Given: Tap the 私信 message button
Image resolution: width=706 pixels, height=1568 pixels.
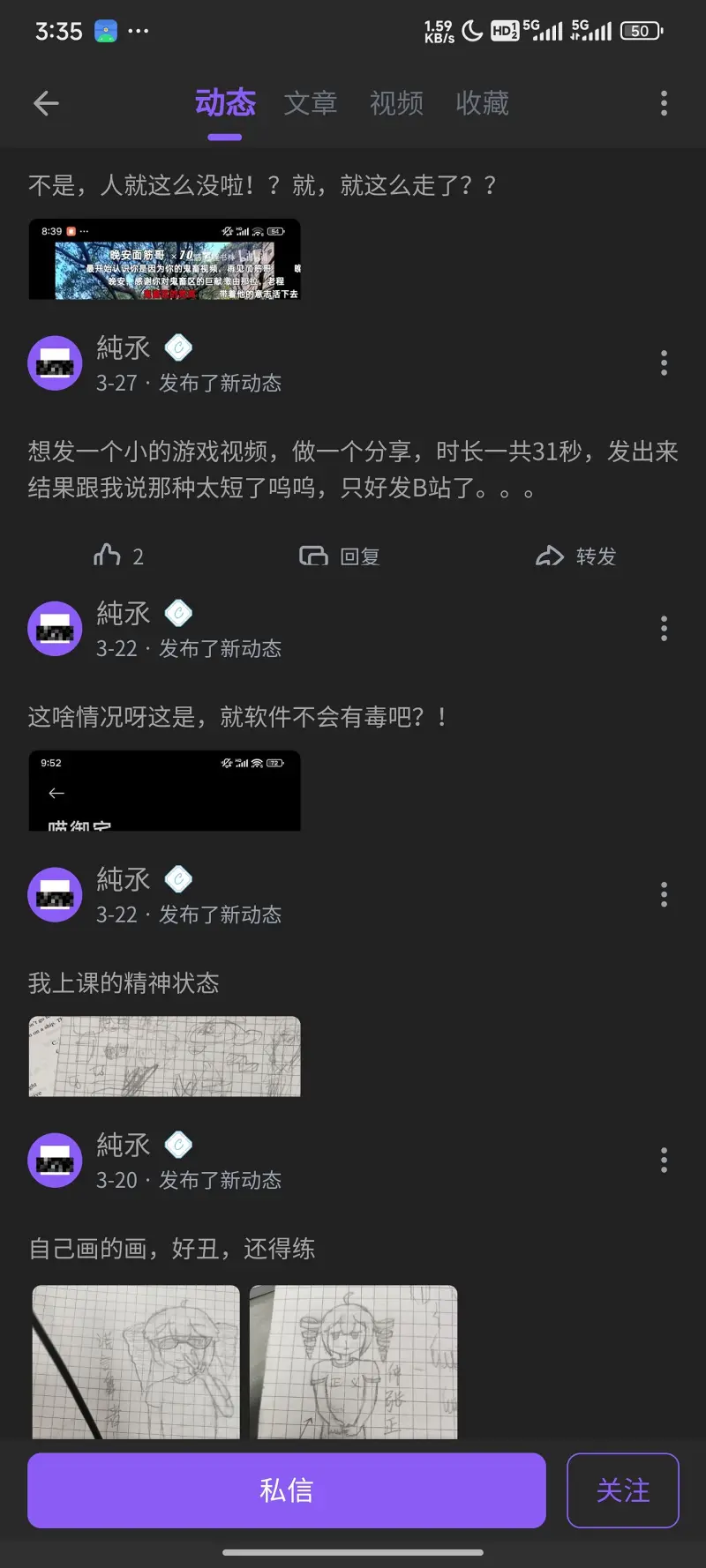Looking at the screenshot, I should [x=285, y=1490].
